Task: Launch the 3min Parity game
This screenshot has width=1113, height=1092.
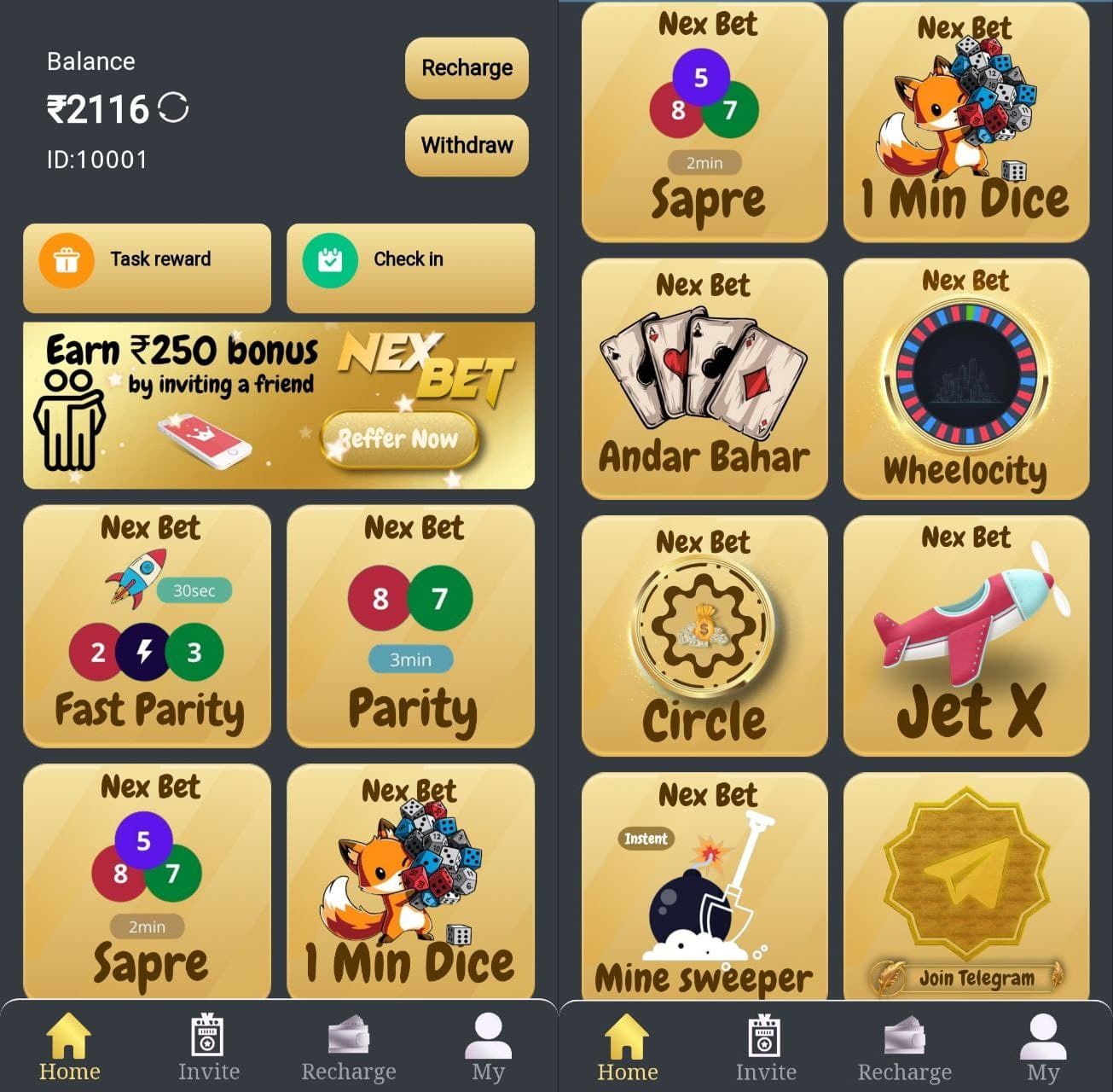Action: pos(410,625)
